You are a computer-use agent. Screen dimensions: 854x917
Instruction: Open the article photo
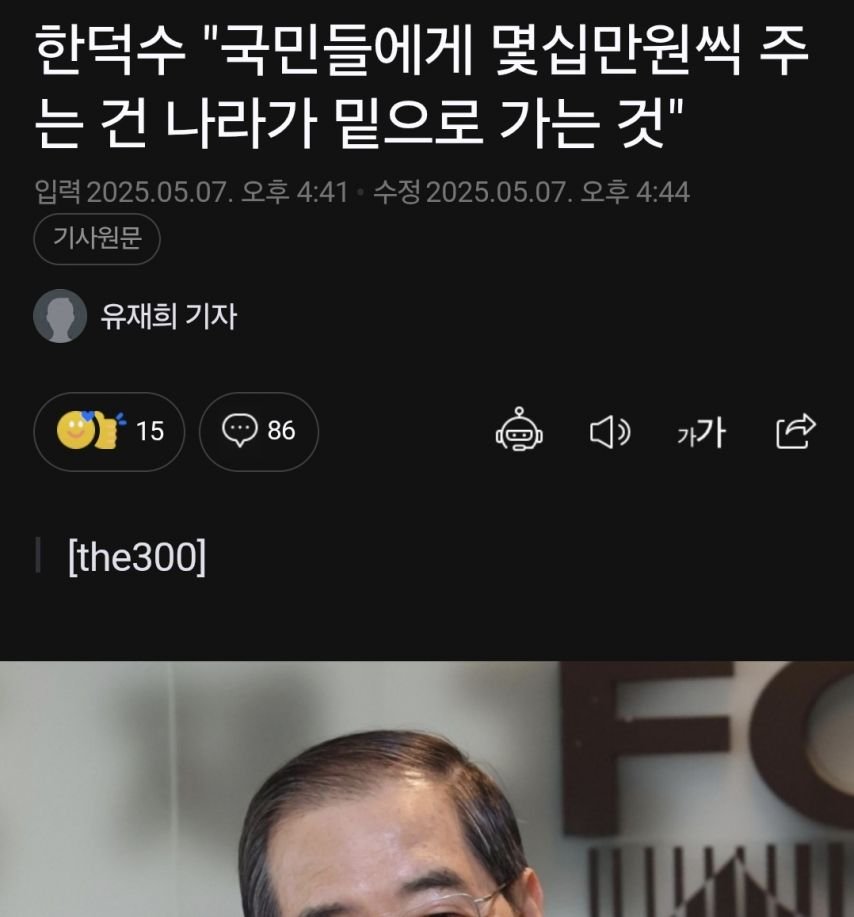tap(427, 790)
